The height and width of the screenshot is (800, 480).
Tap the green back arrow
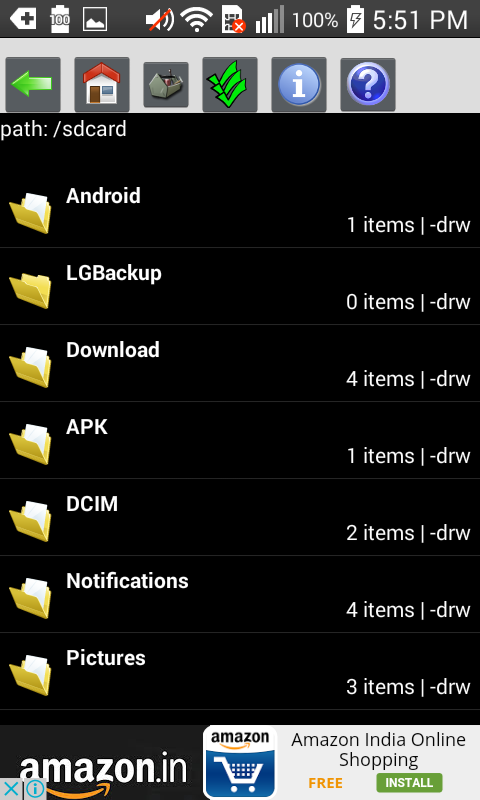33,84
